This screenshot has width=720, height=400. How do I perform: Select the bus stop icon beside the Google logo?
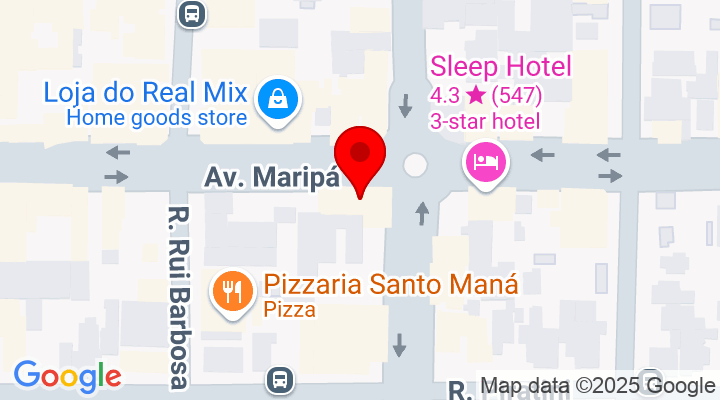pos(281,379)
